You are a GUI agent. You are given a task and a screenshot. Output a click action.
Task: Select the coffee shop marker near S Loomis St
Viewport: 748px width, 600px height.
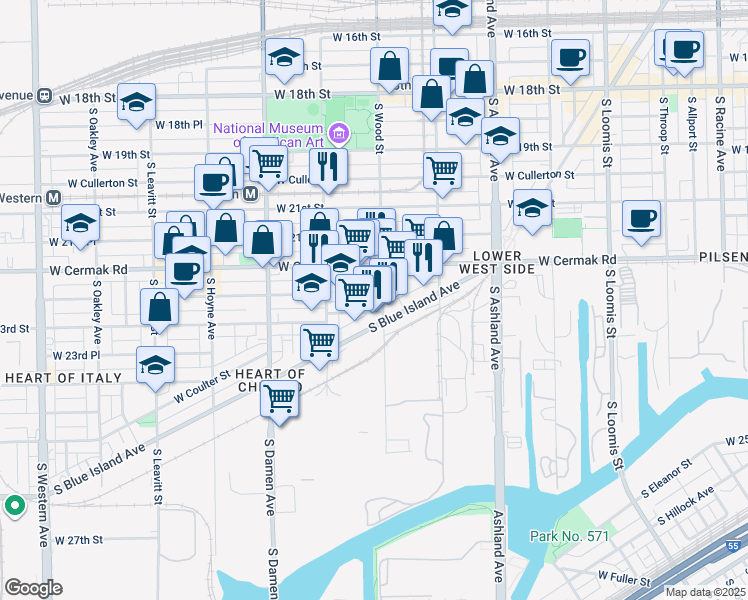pos(641,218)
